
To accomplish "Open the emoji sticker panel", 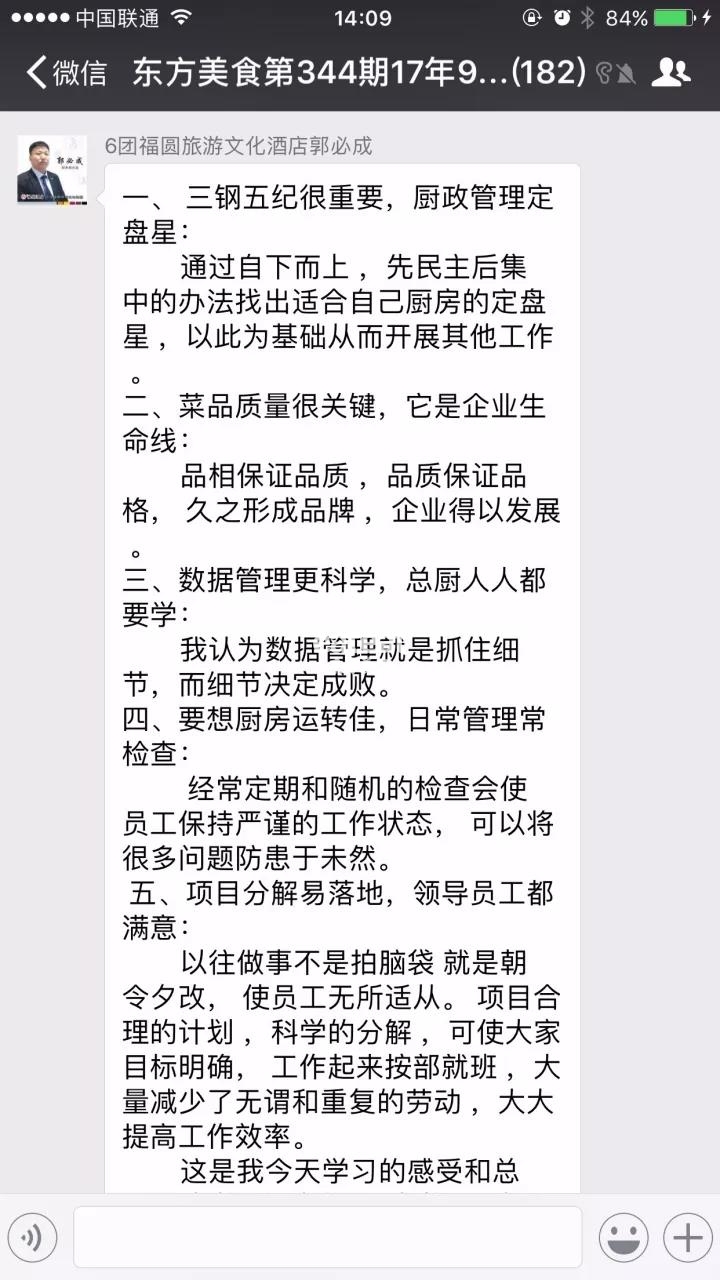I will 623,1238.
